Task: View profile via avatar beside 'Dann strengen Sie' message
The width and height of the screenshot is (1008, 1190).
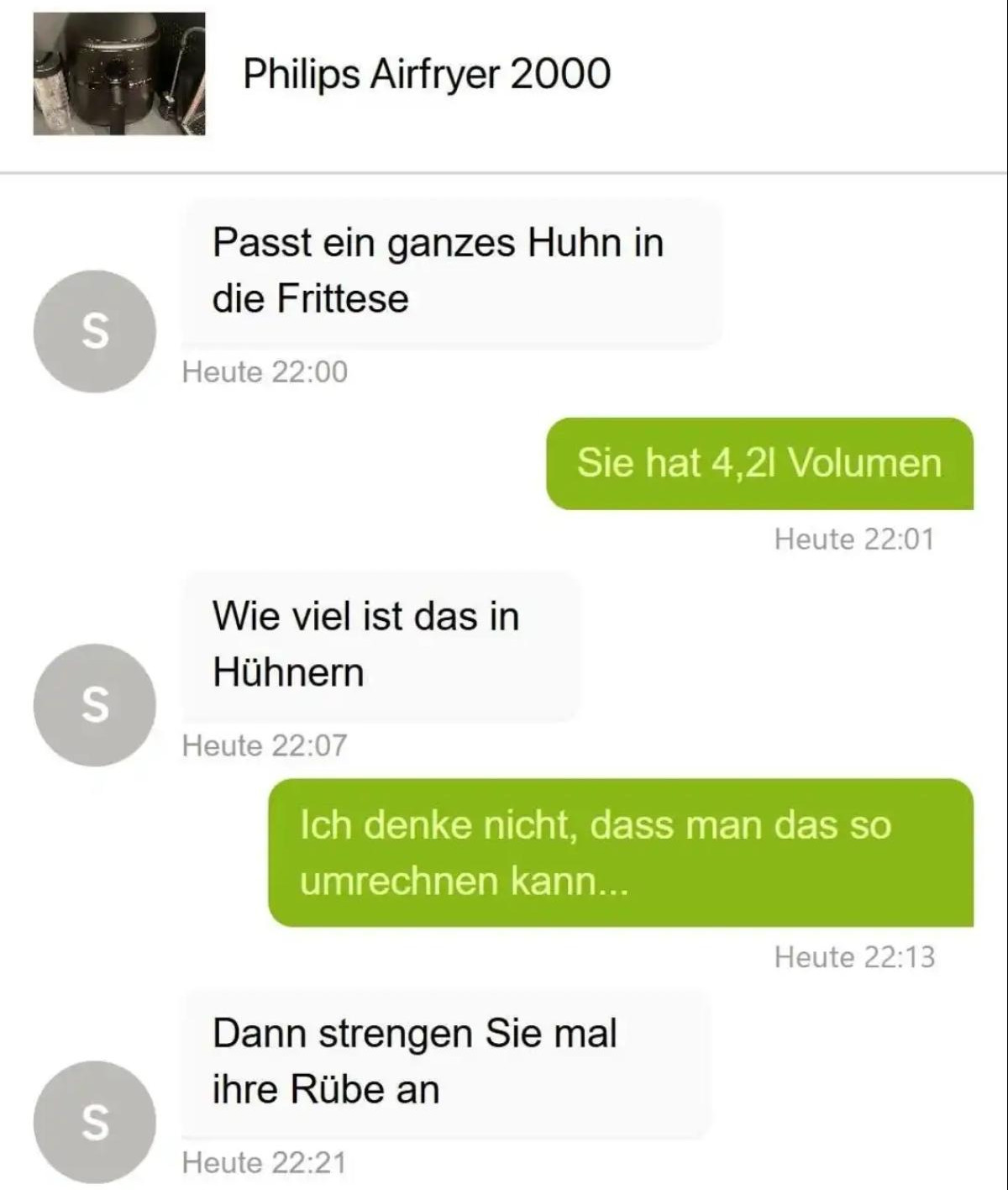Action: (x=95, y=1121)
